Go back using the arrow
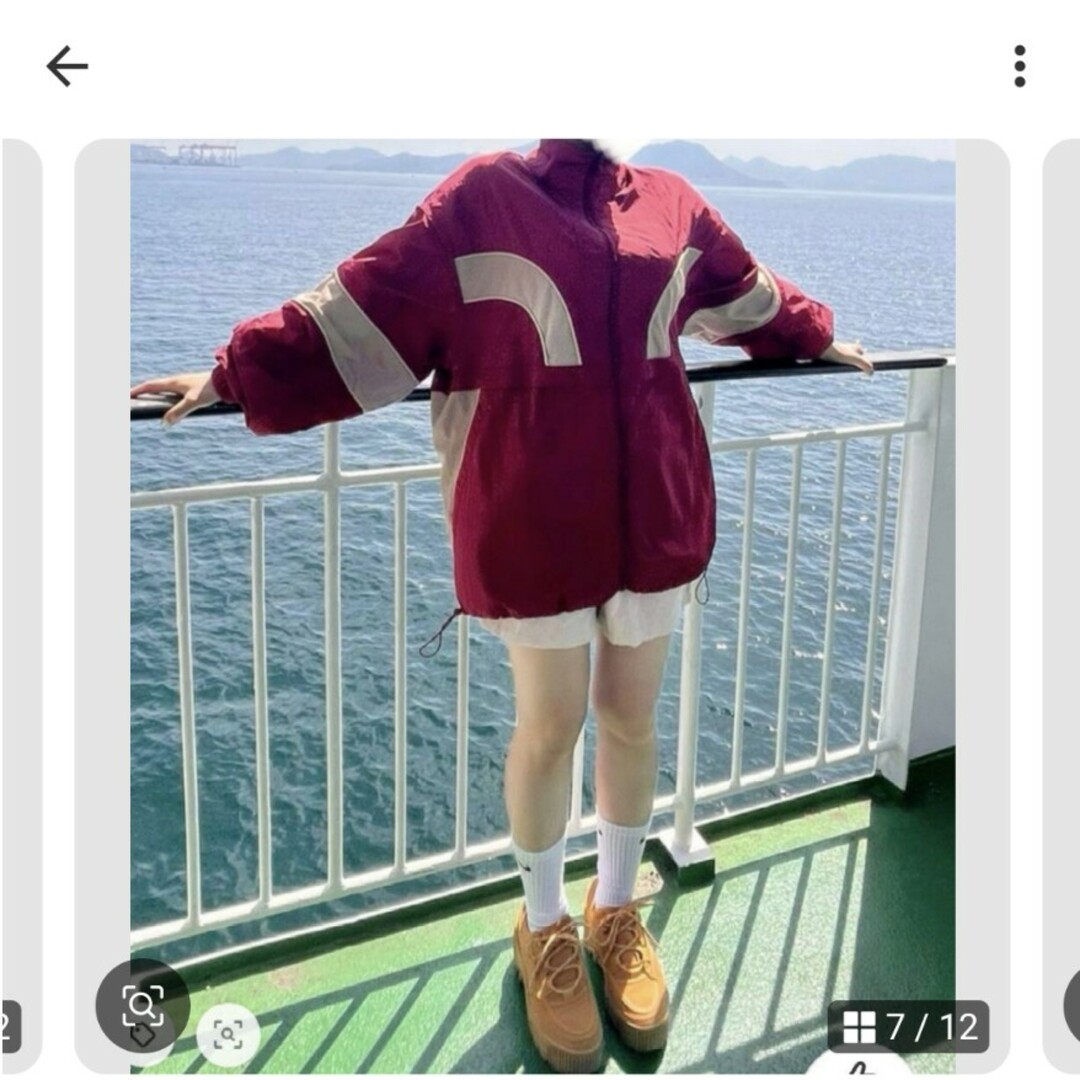The image size is (1080, 1080). (67, 67)
